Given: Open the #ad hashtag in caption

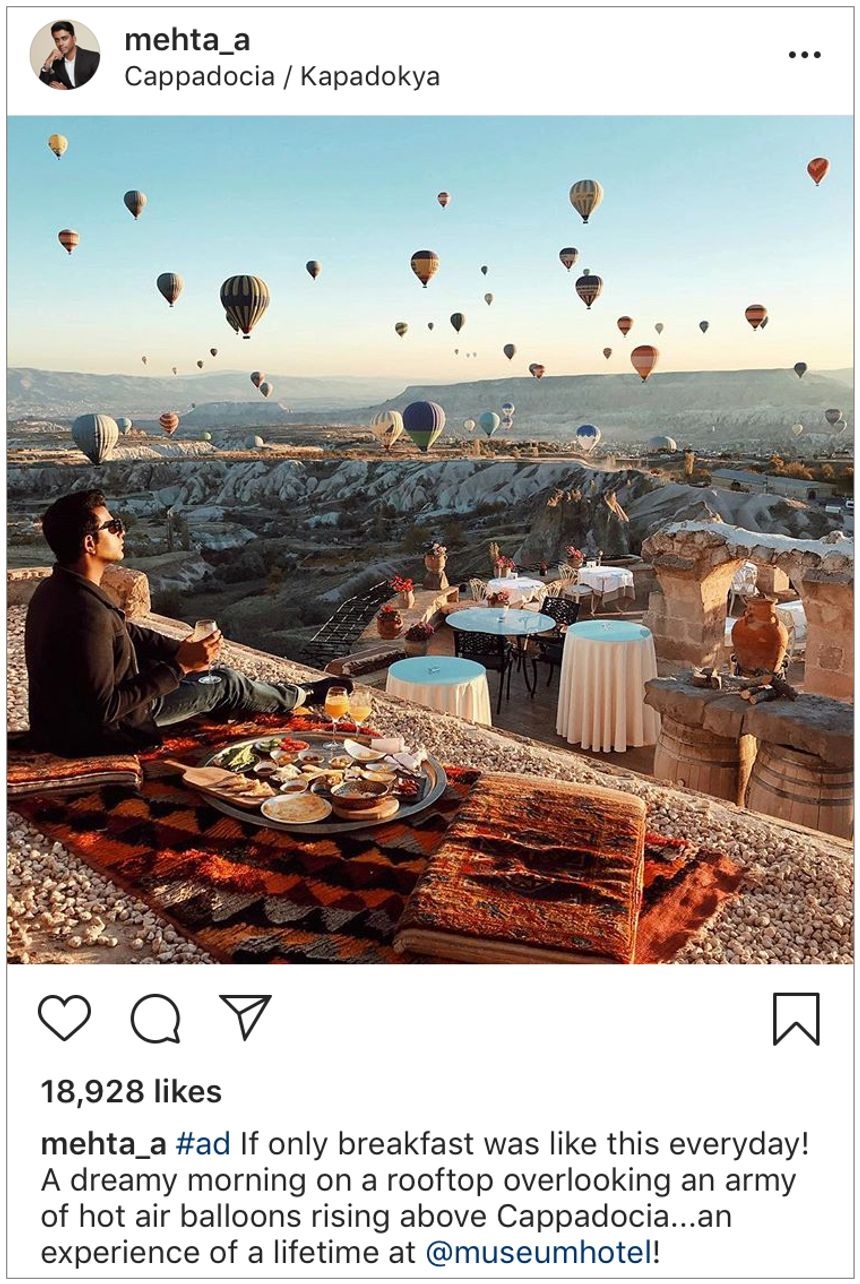Looking at the screenshot, I should (x=203, y=1144).
